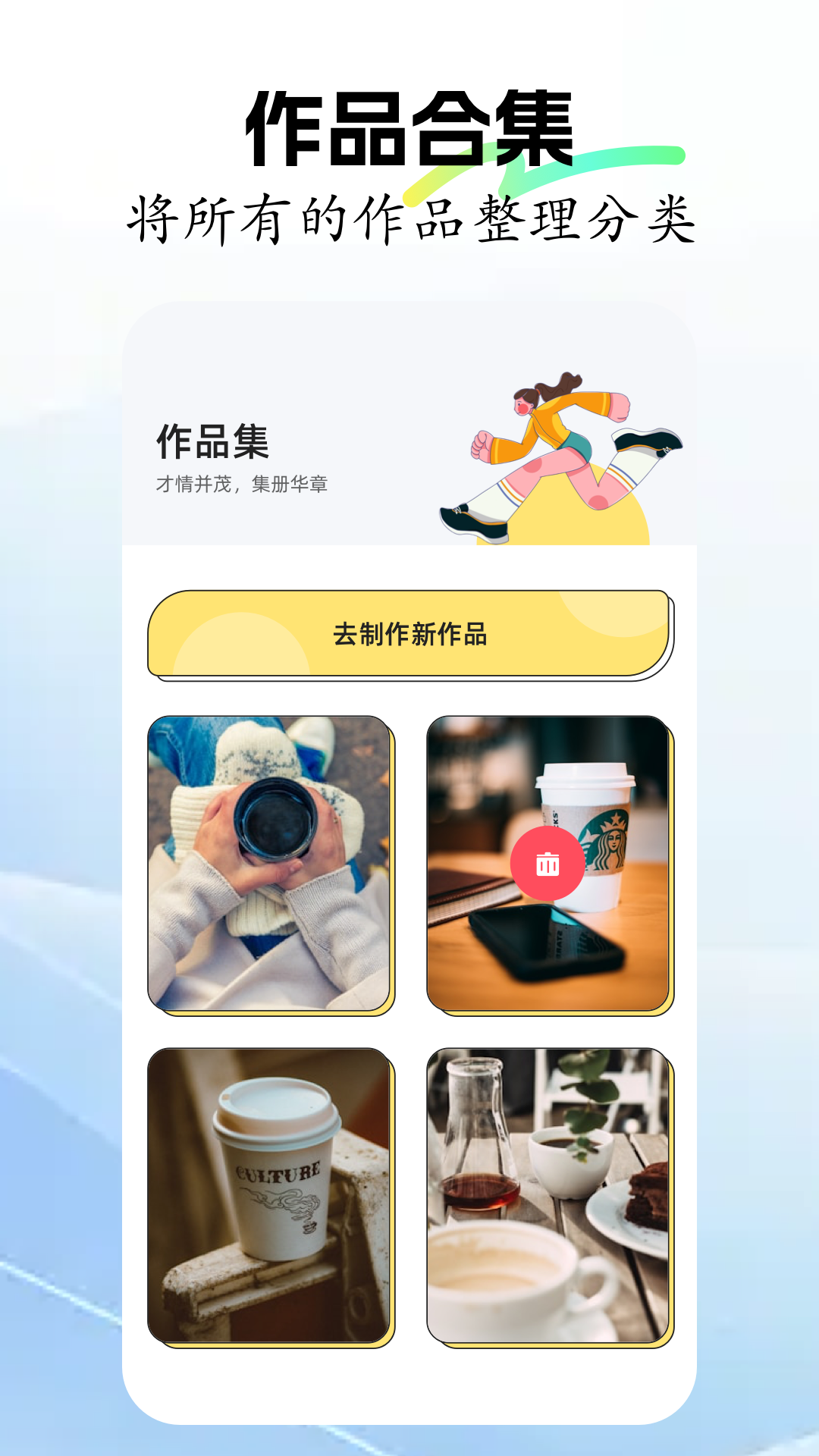
Task: Select the 作品合集 page title
Action: 409,125
